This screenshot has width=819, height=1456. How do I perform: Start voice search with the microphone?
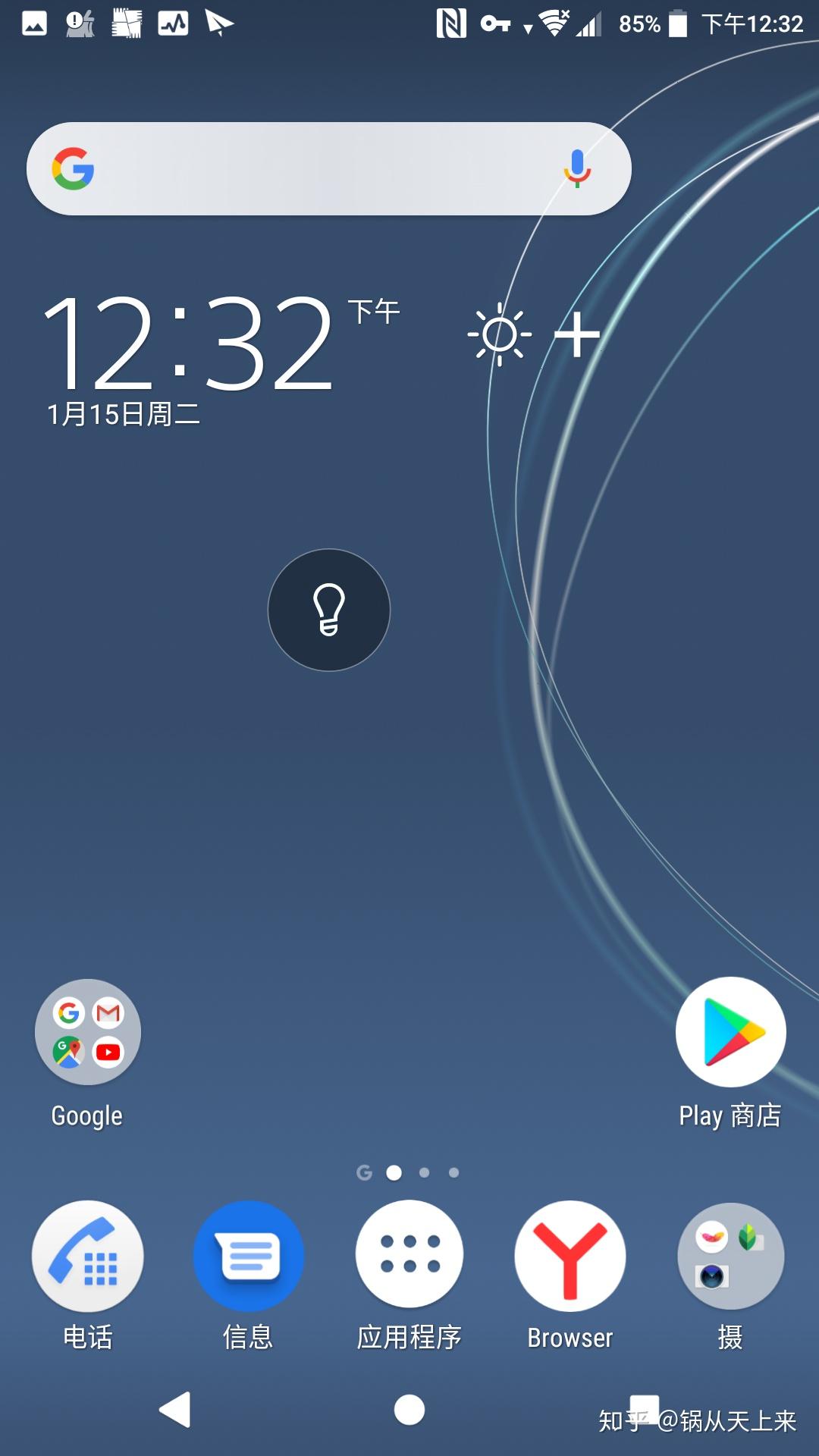577,168
